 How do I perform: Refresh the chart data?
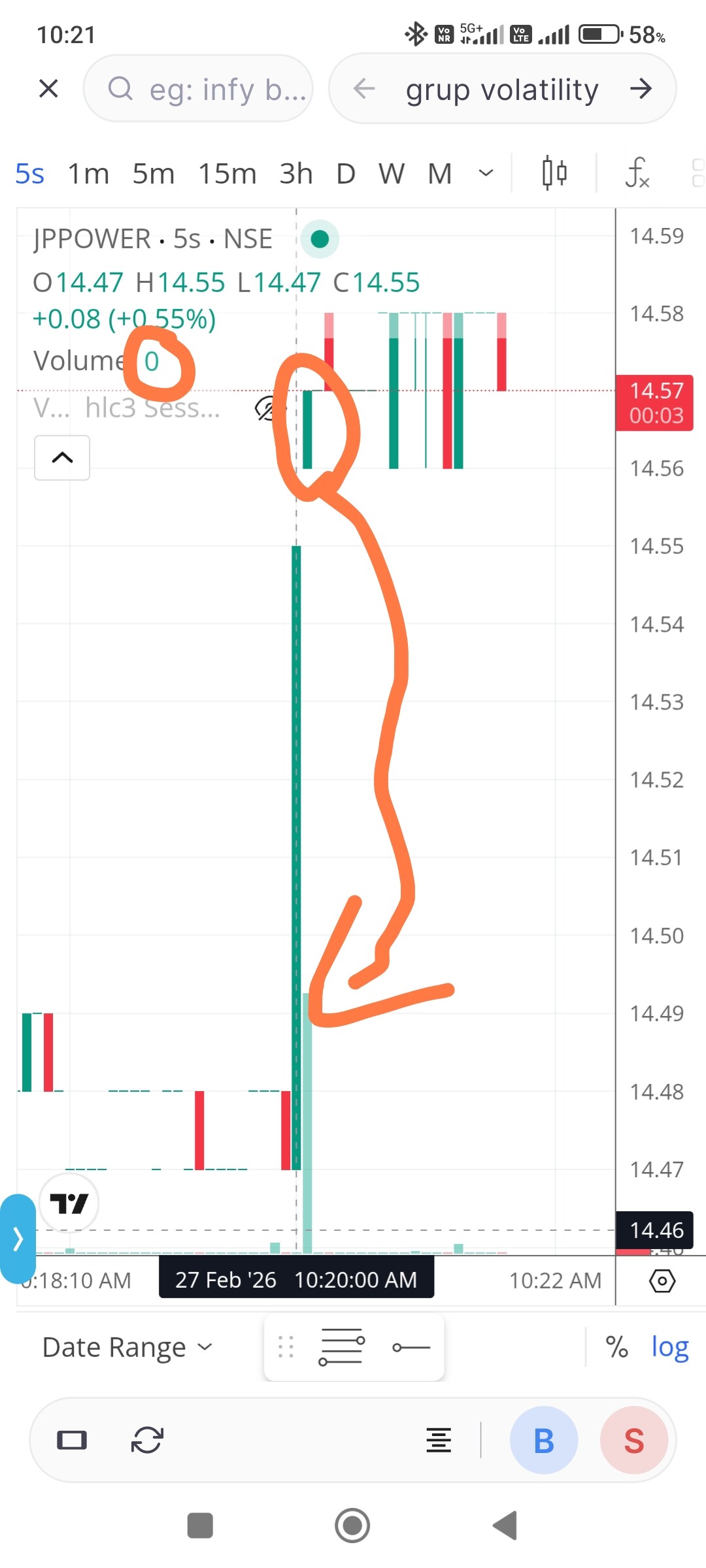(x=147, y=1440)
